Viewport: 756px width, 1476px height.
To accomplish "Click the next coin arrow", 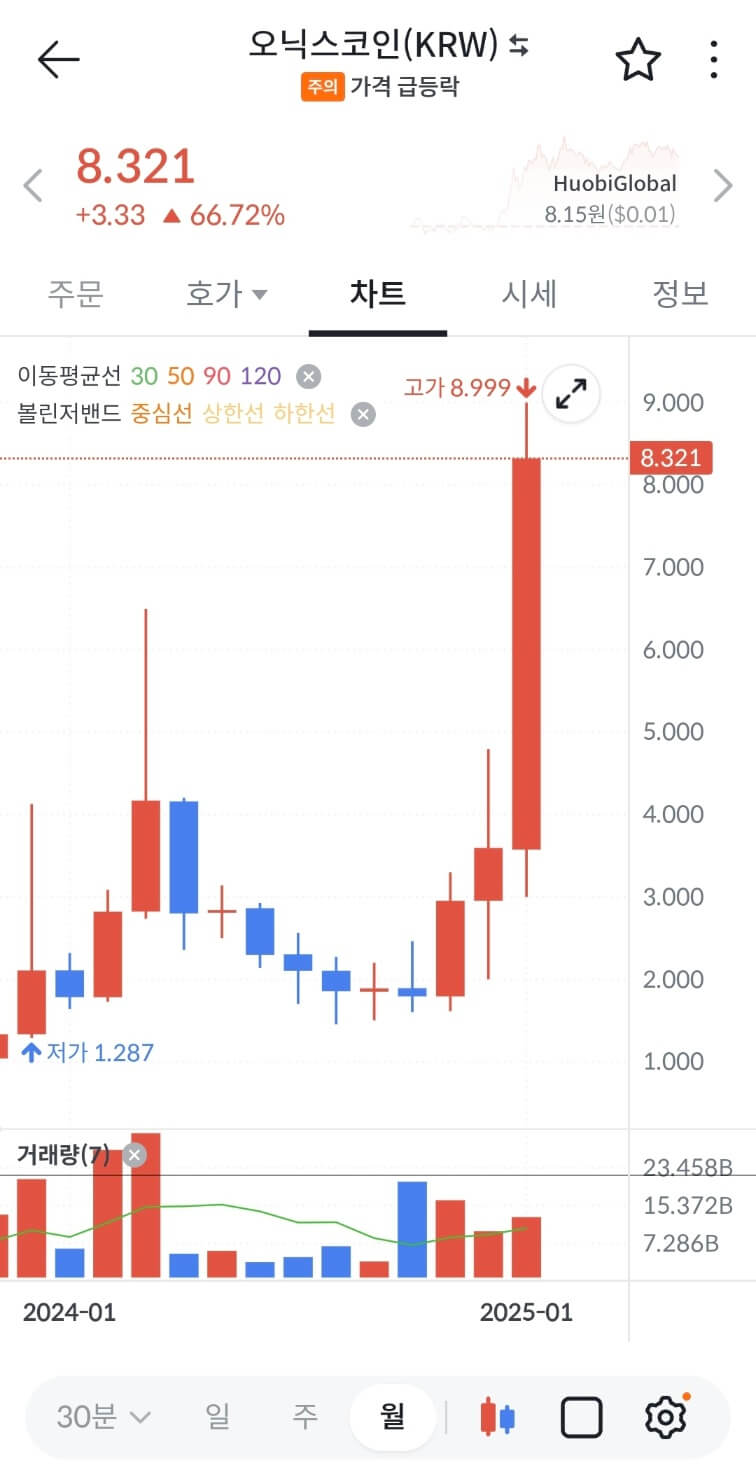I will click(724, 185).
